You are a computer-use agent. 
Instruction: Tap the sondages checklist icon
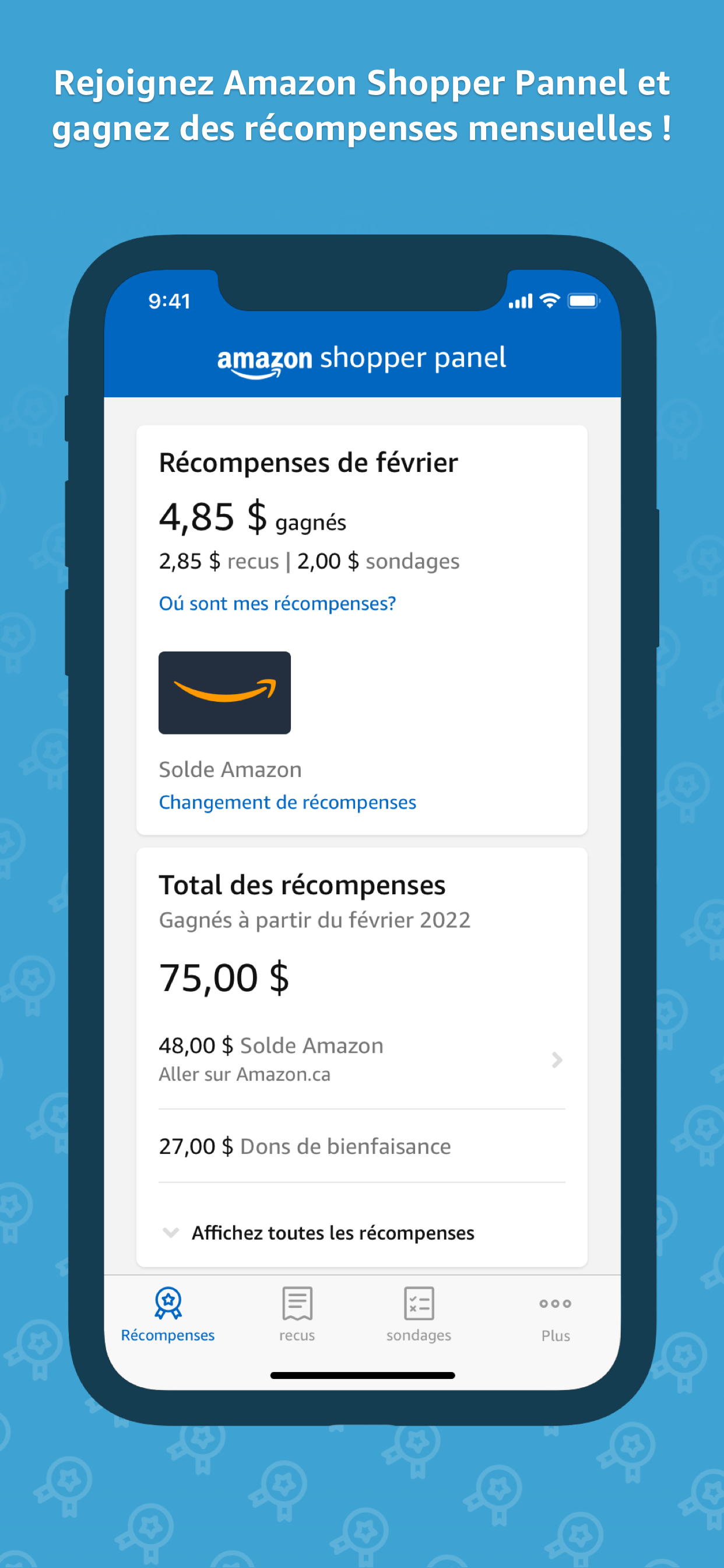coord(419,1303)
